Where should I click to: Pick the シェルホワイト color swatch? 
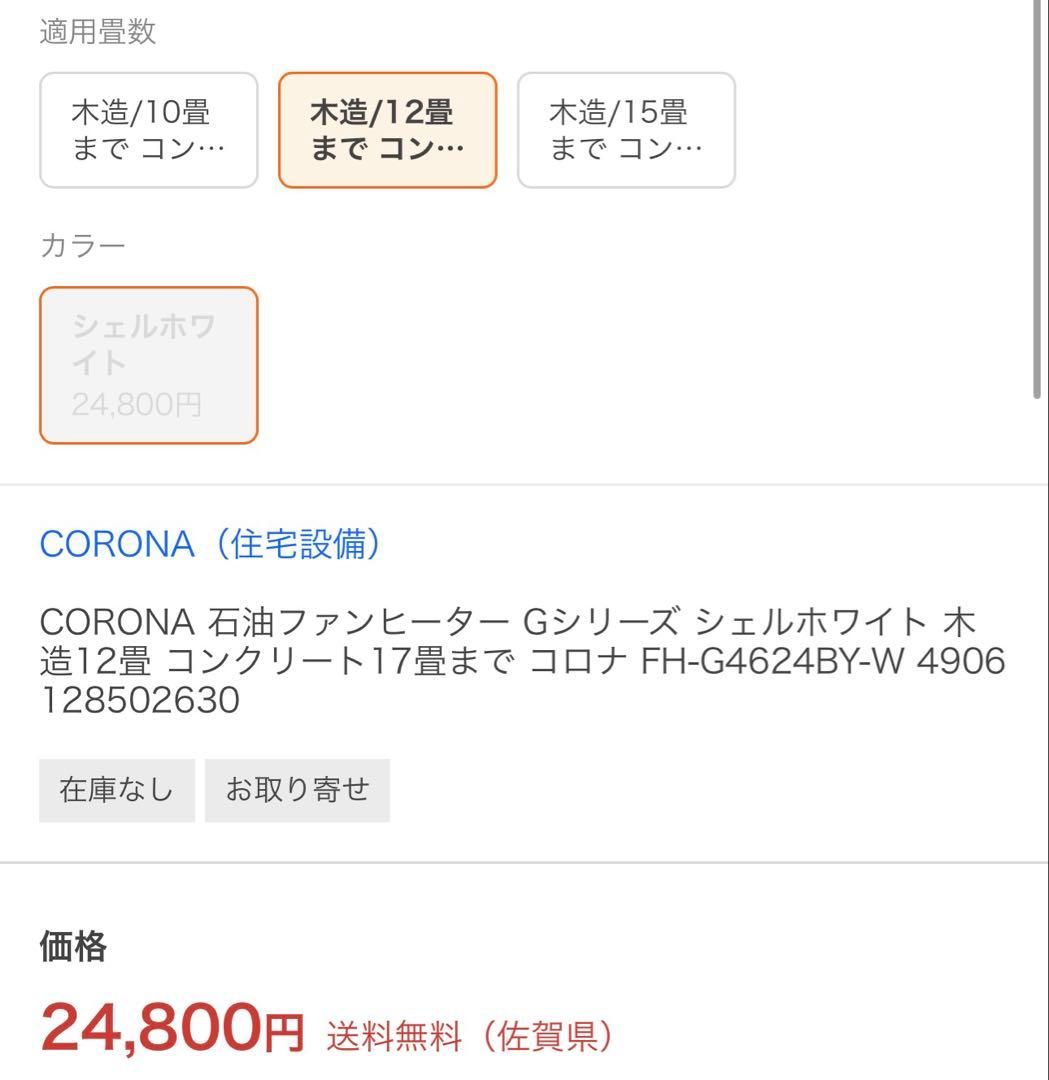click(148, 364)
